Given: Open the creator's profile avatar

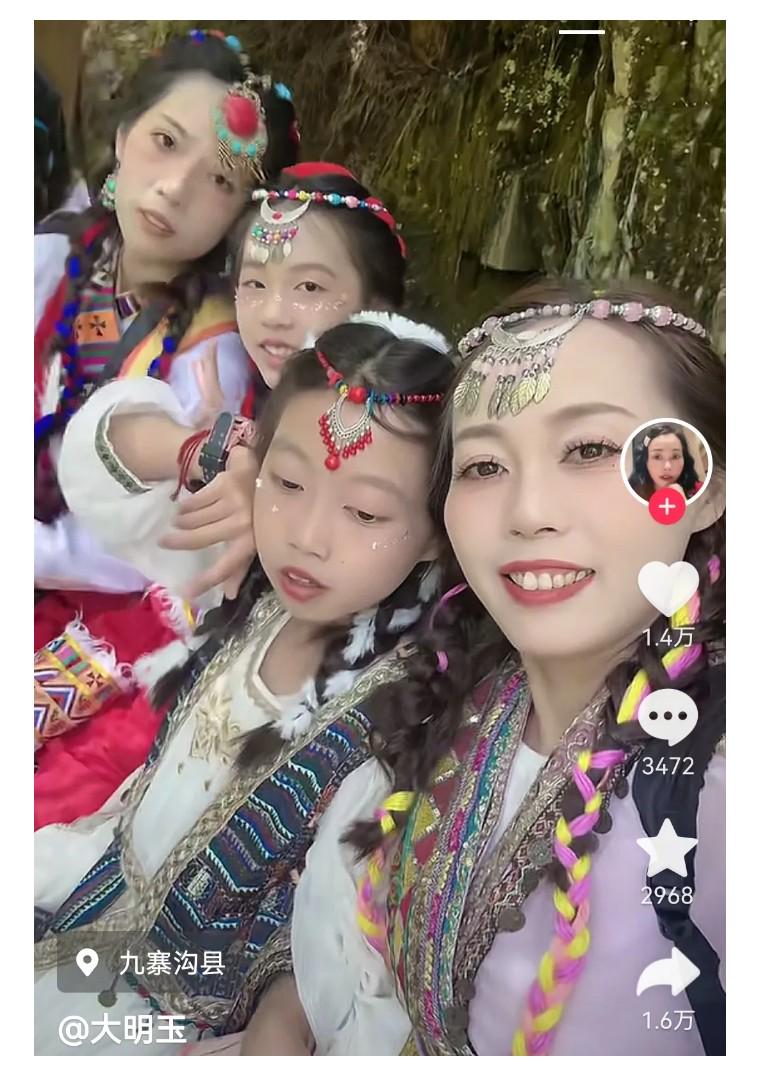Looking at the screenshot, I should [666, 463].
